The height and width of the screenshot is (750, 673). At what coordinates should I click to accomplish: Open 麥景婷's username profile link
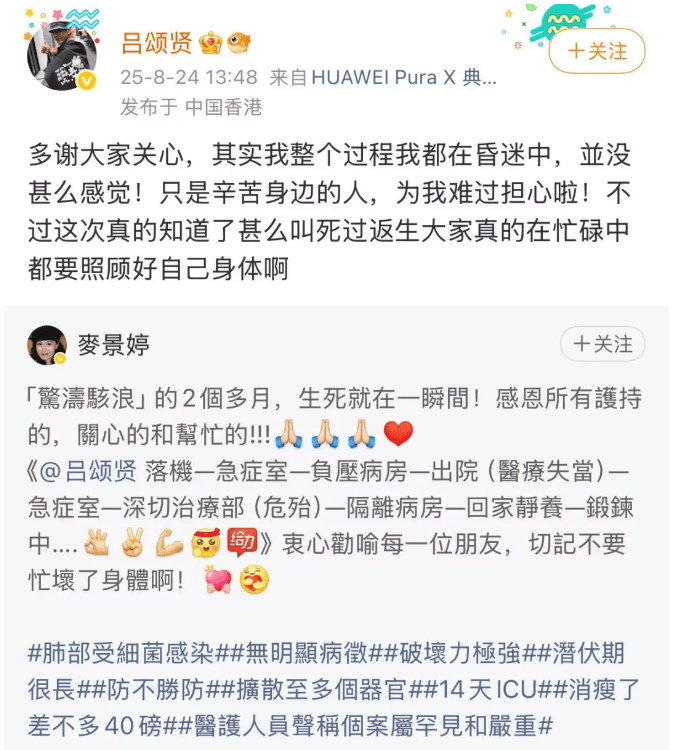[113, 346]
